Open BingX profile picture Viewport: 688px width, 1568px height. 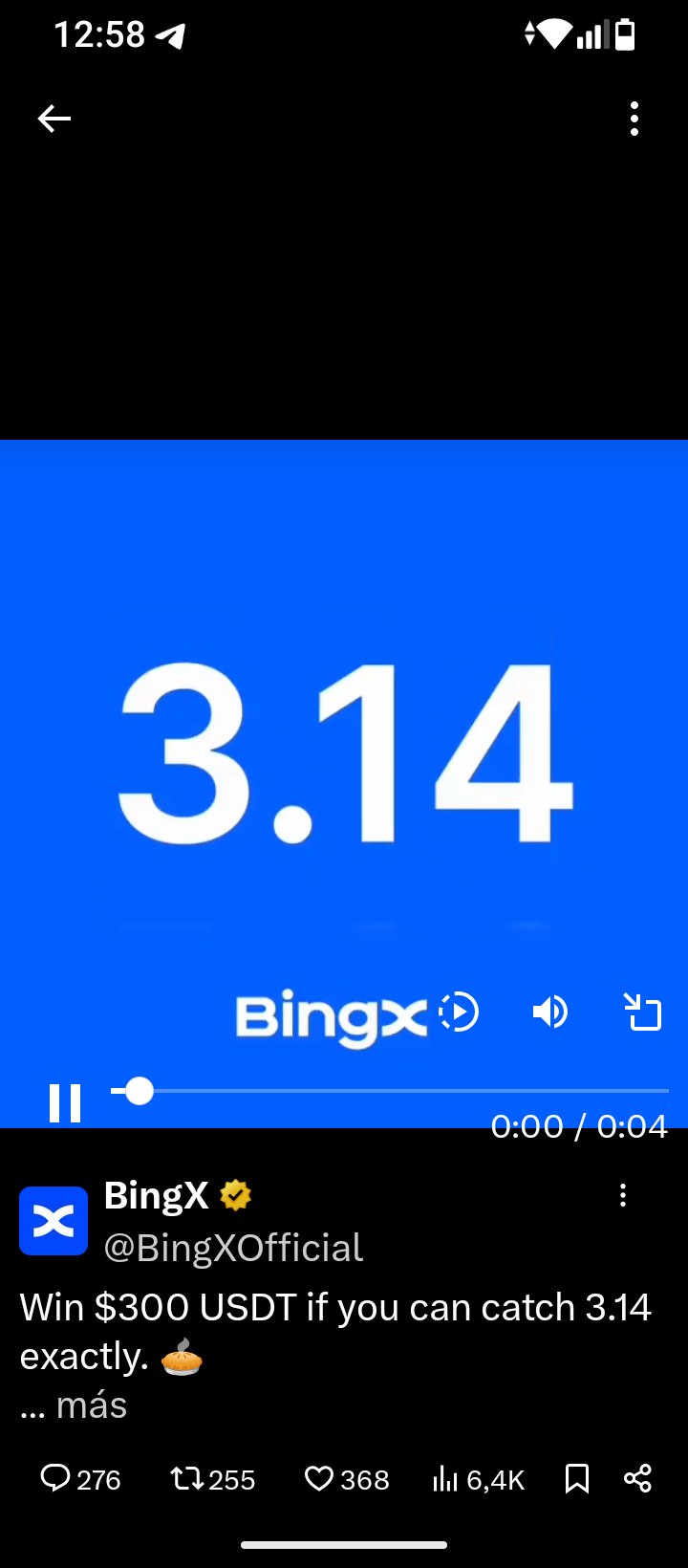click(x=54, y=1221)
